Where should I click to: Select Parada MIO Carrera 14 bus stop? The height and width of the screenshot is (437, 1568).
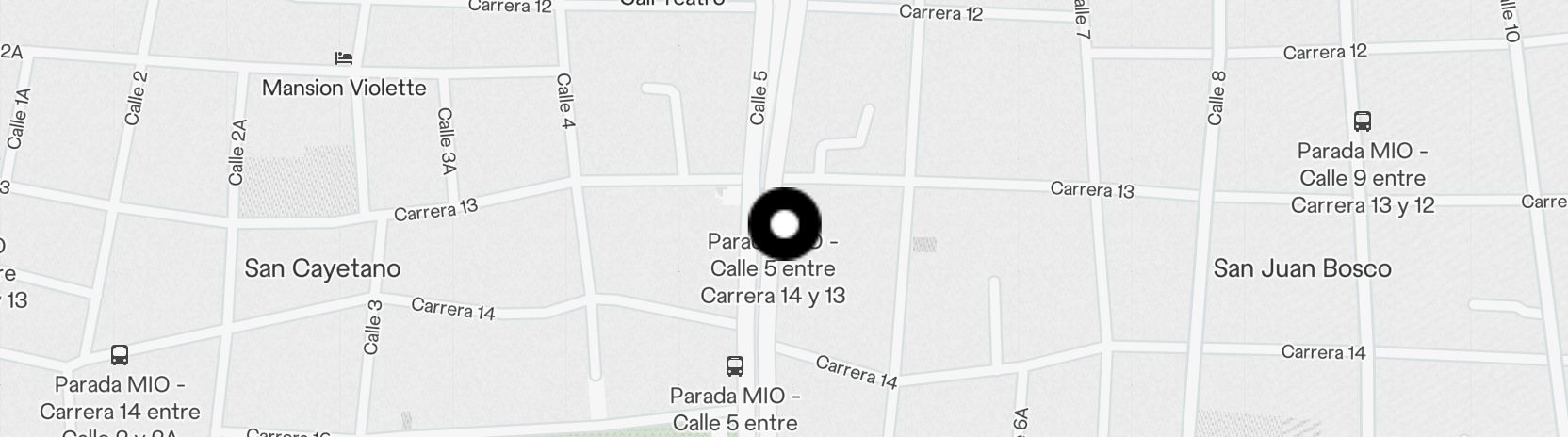click(120, 355)
